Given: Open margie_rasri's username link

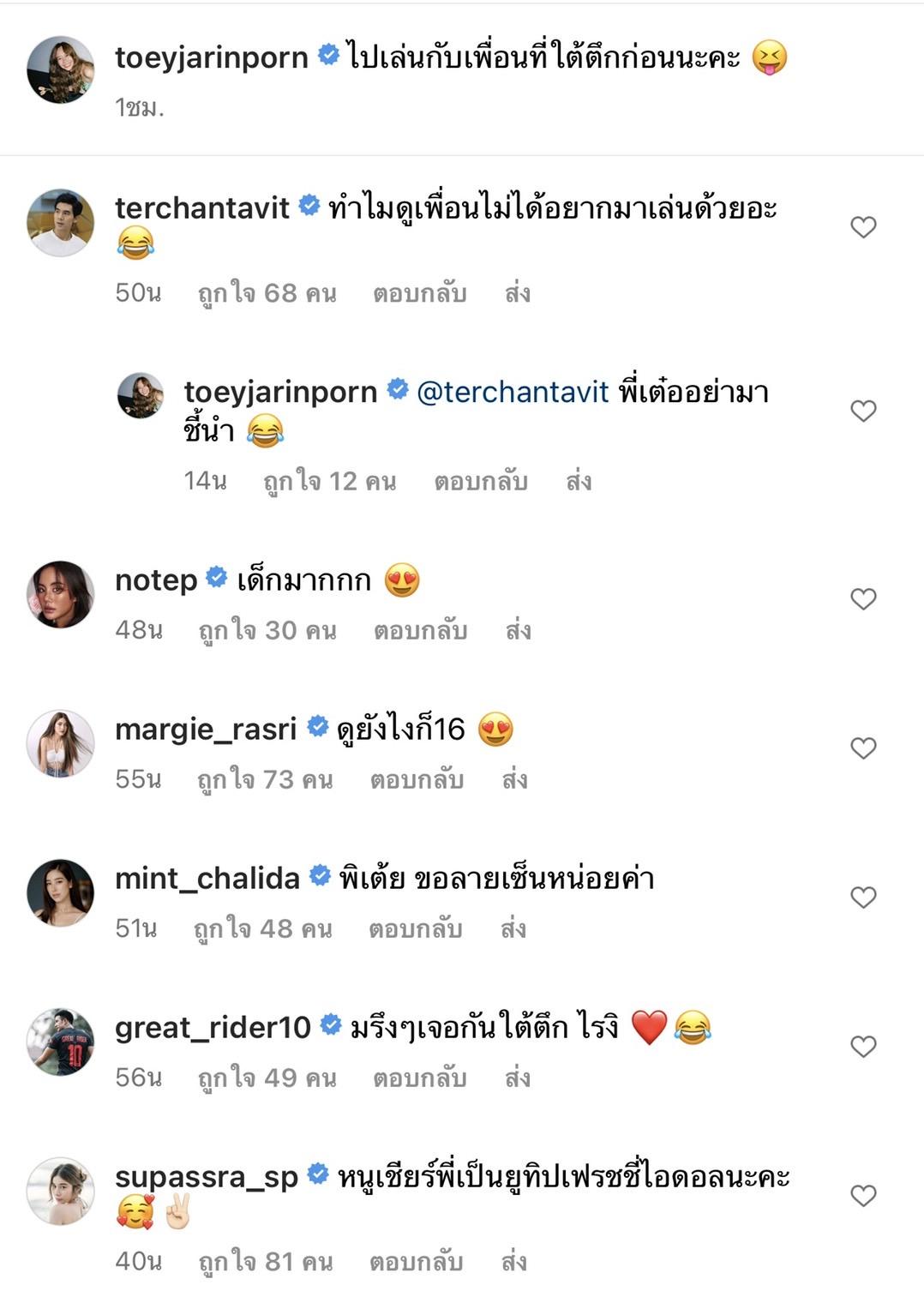Looking at the screenshot, I should (206, 729).
